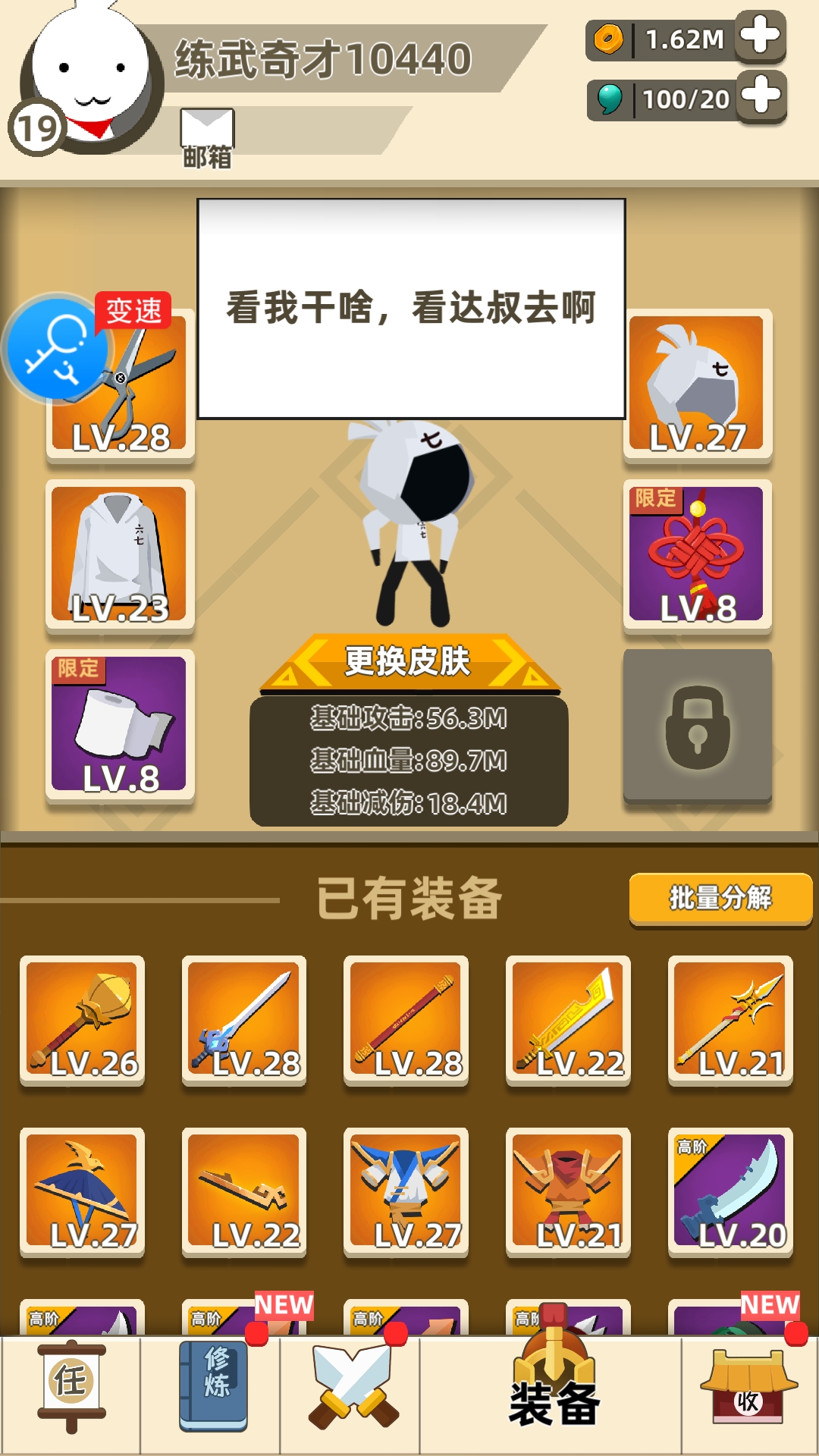Image resolution: width=819 pixels, height=1456 pixels.
Task: Select the purple curved blade LV.20
Action: 730,1192
